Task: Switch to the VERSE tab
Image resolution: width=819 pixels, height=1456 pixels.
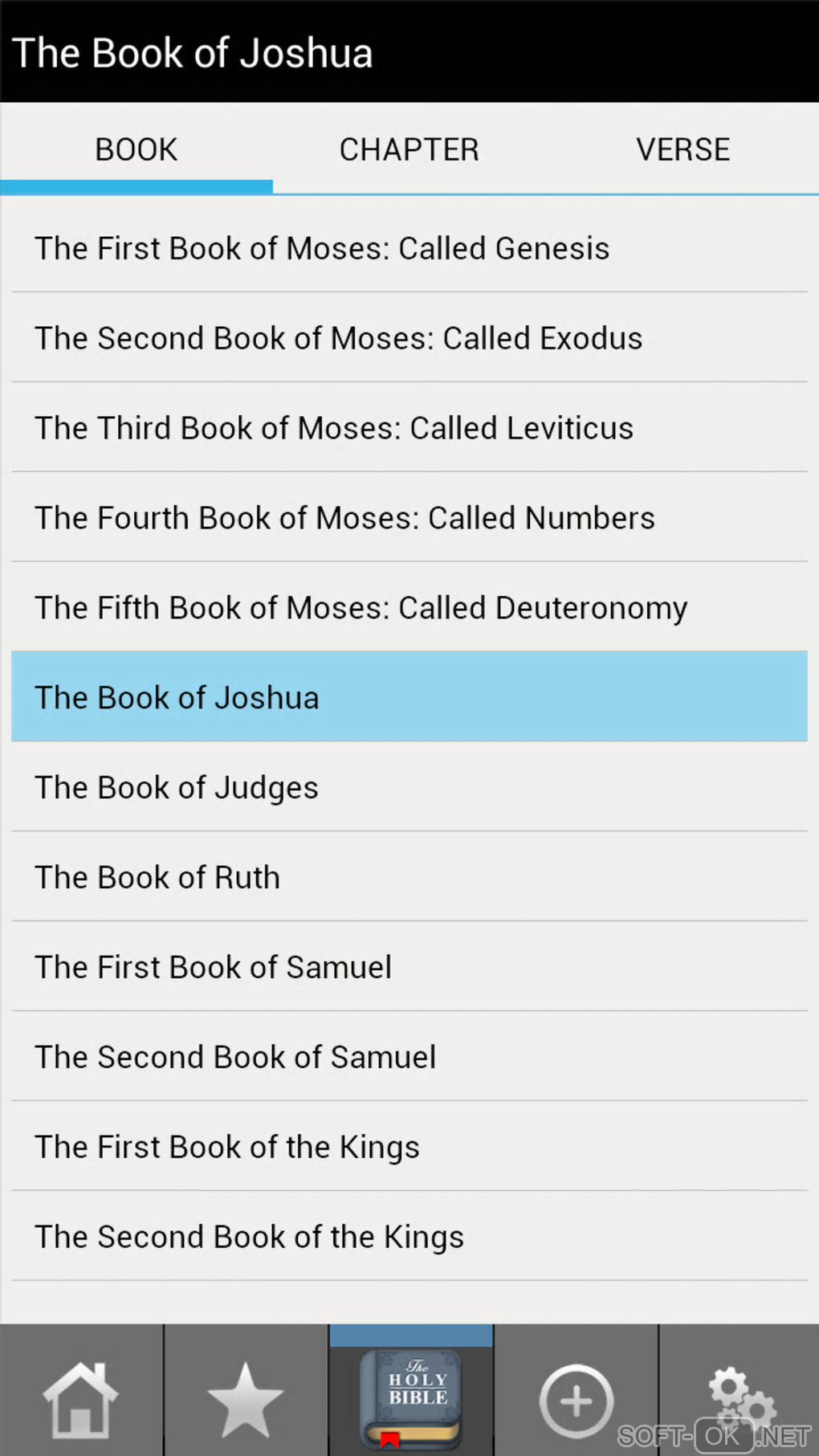Action: [x=682, y=149]
